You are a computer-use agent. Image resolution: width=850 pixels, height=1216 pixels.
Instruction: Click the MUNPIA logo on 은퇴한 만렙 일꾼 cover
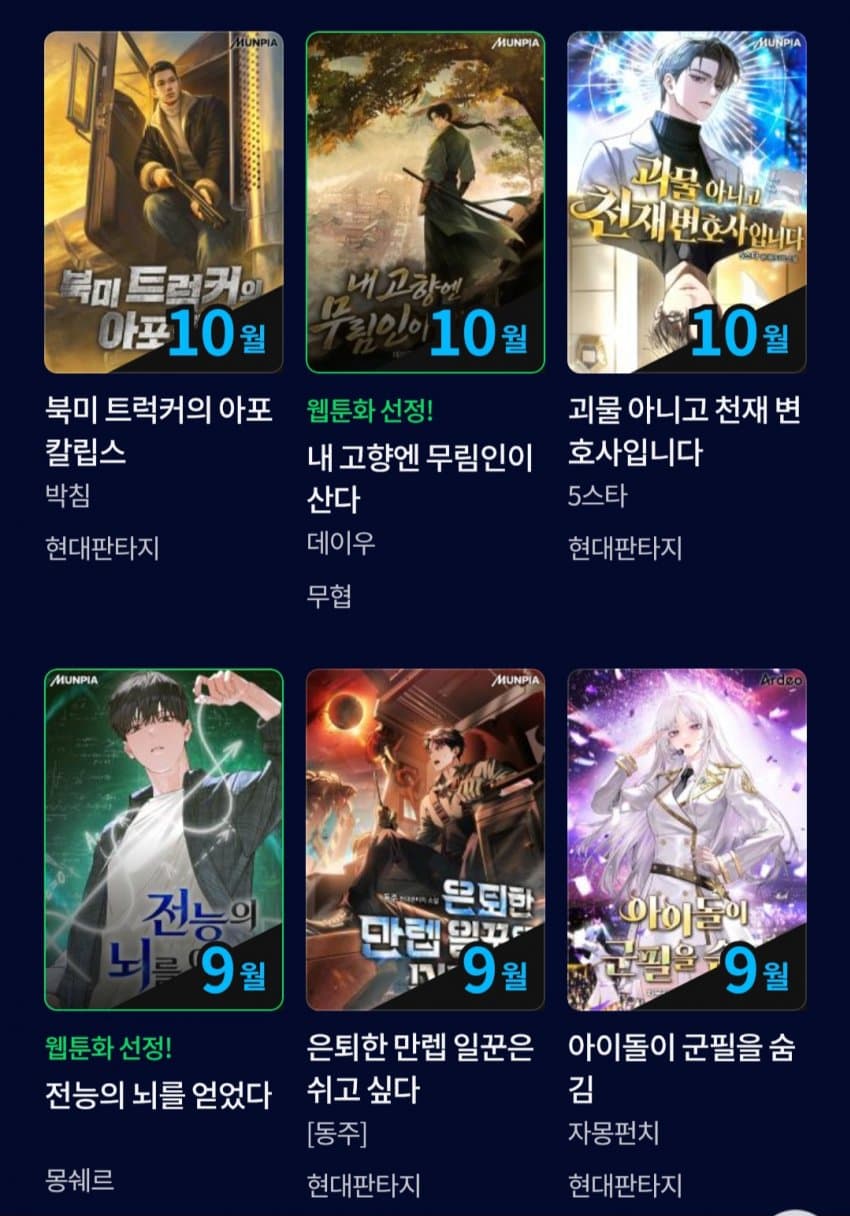point(515,679)
